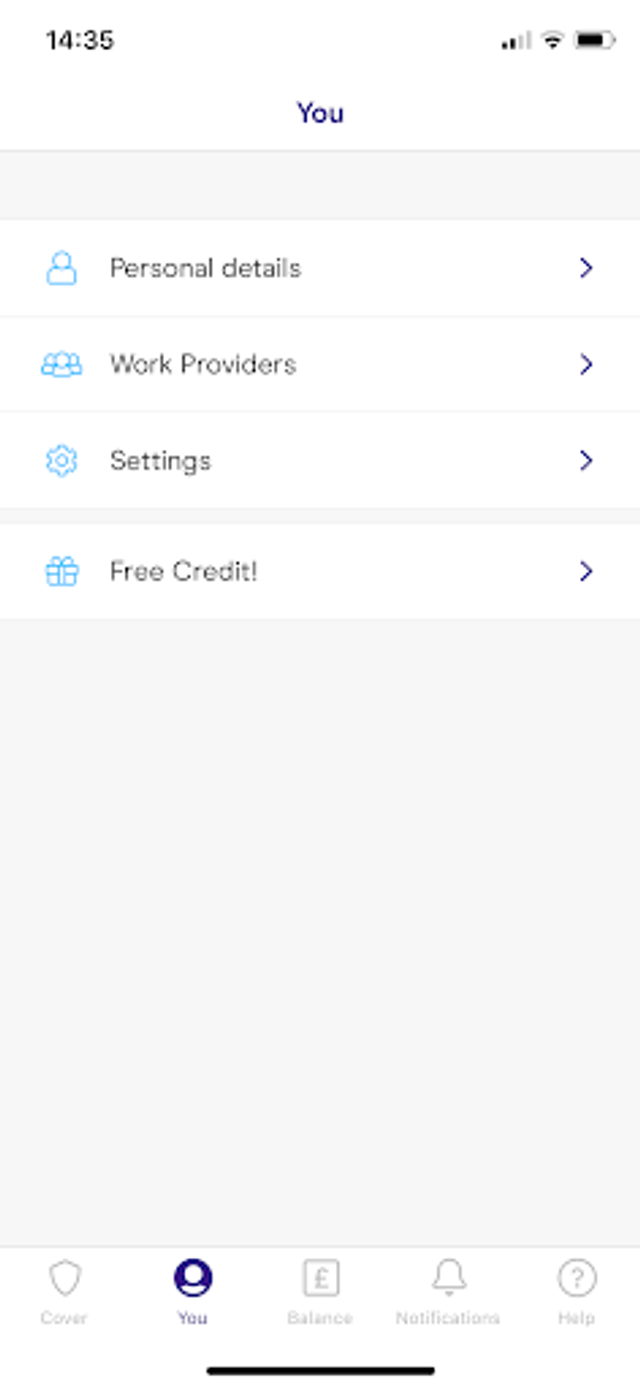Go to the Help tab
Image resolution: width=640 pixels, height=1388 pixels.
tap(576, 1291)
